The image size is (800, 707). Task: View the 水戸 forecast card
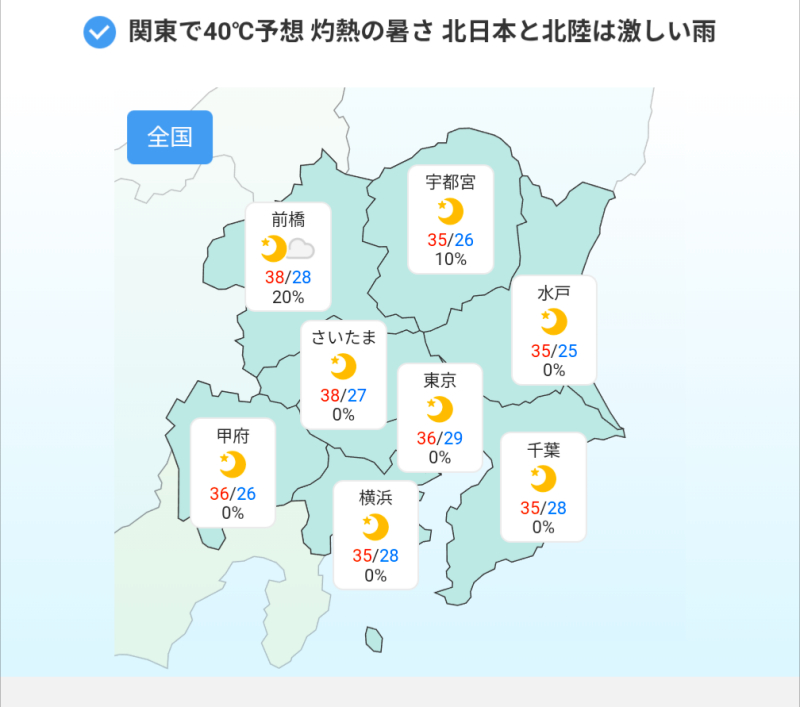[x=553, y=330]
